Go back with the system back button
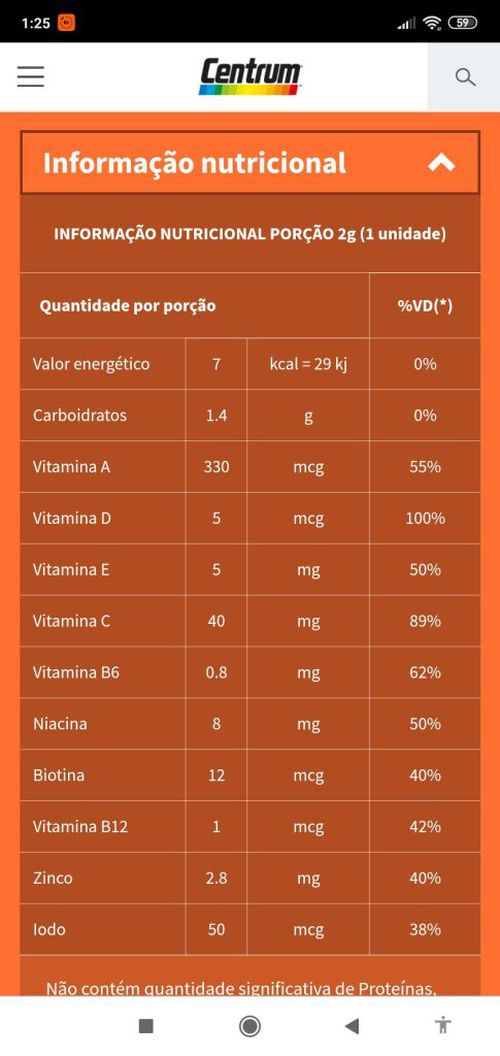The width and height of the screenshot is (500, 1056). pos(351,1026)
